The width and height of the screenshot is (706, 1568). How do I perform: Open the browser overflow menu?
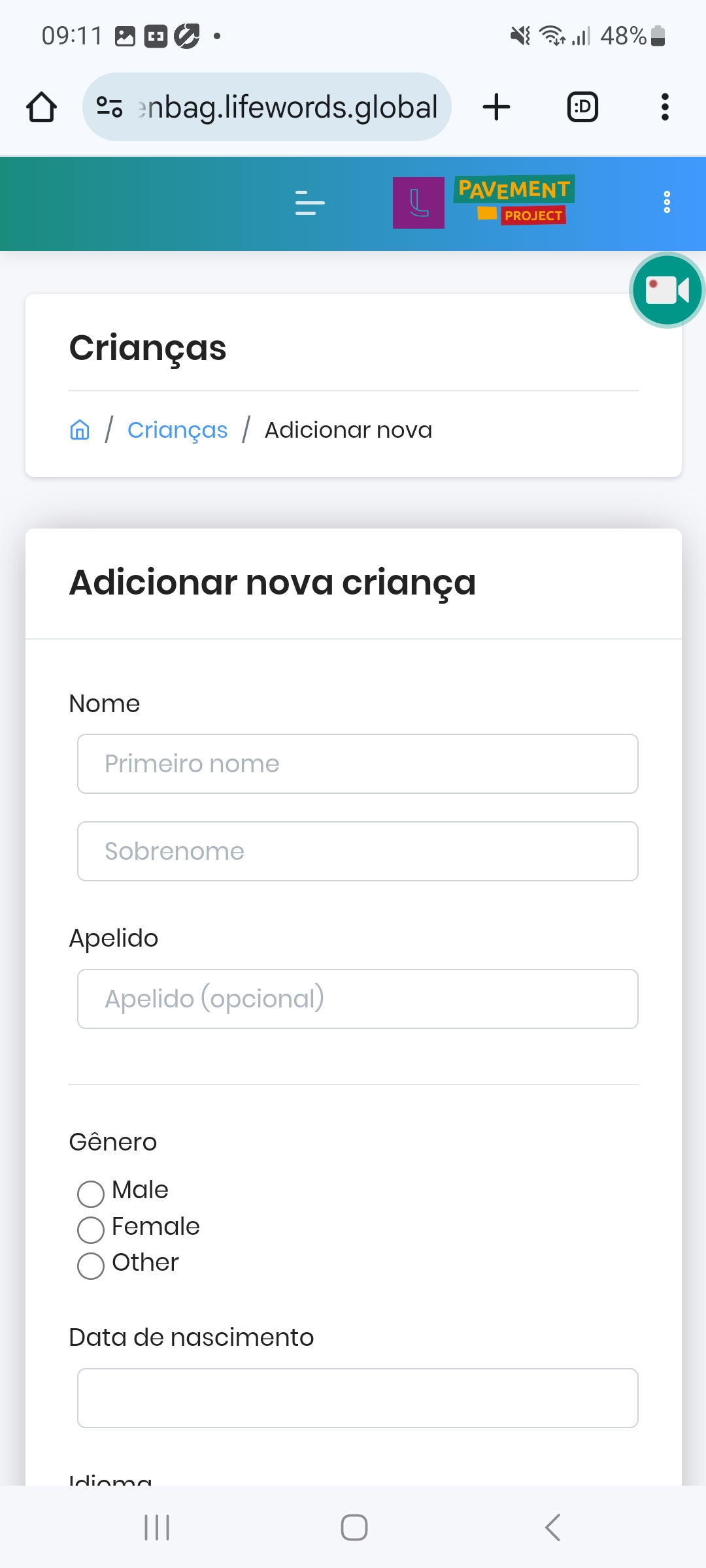tap(665, 107)
